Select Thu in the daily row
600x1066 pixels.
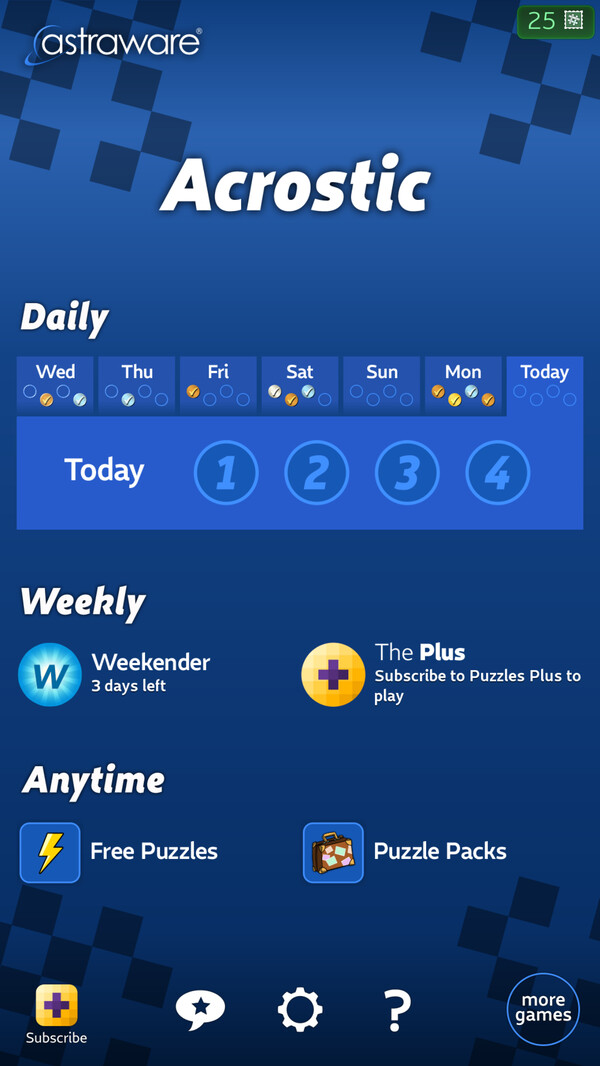(x=137, y=384)
